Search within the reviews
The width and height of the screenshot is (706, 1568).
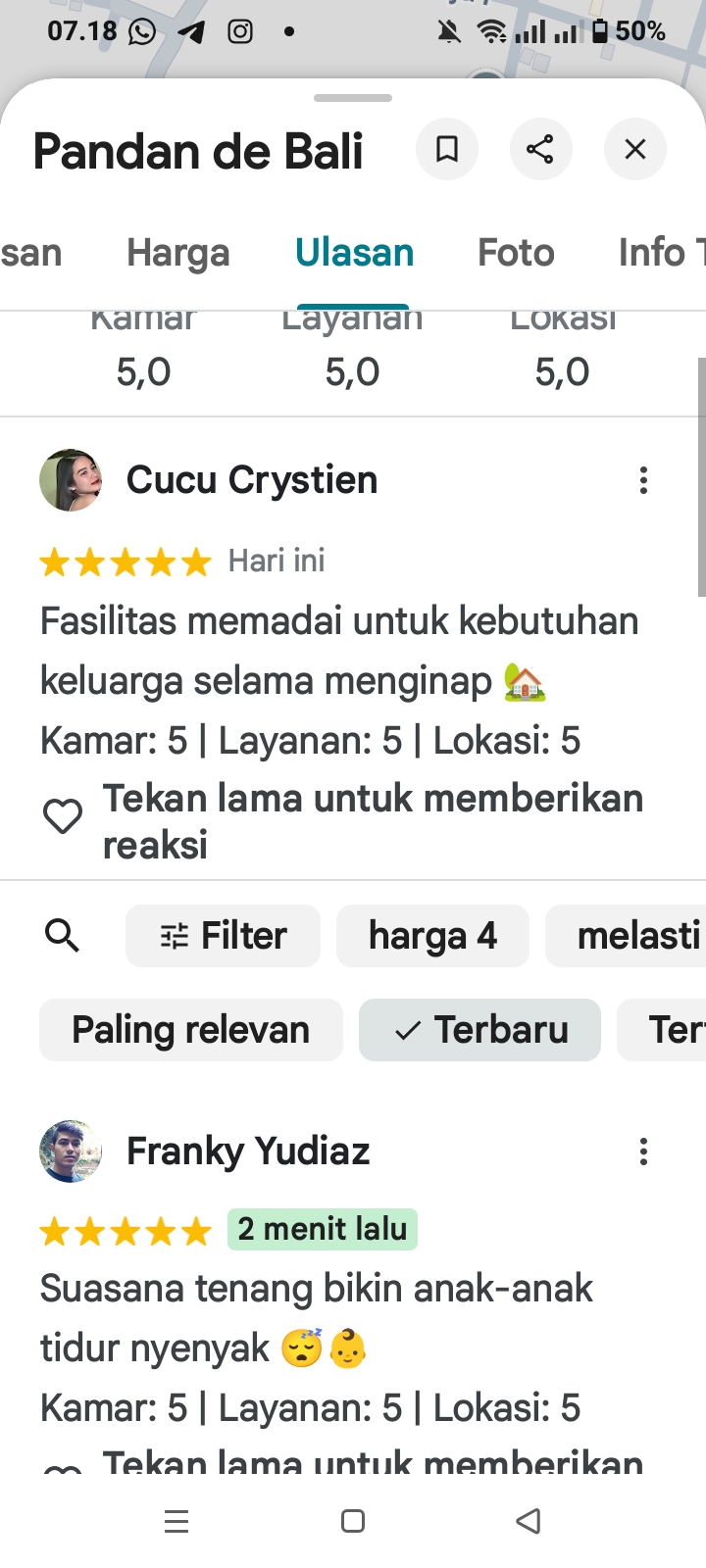coord(63,936)
